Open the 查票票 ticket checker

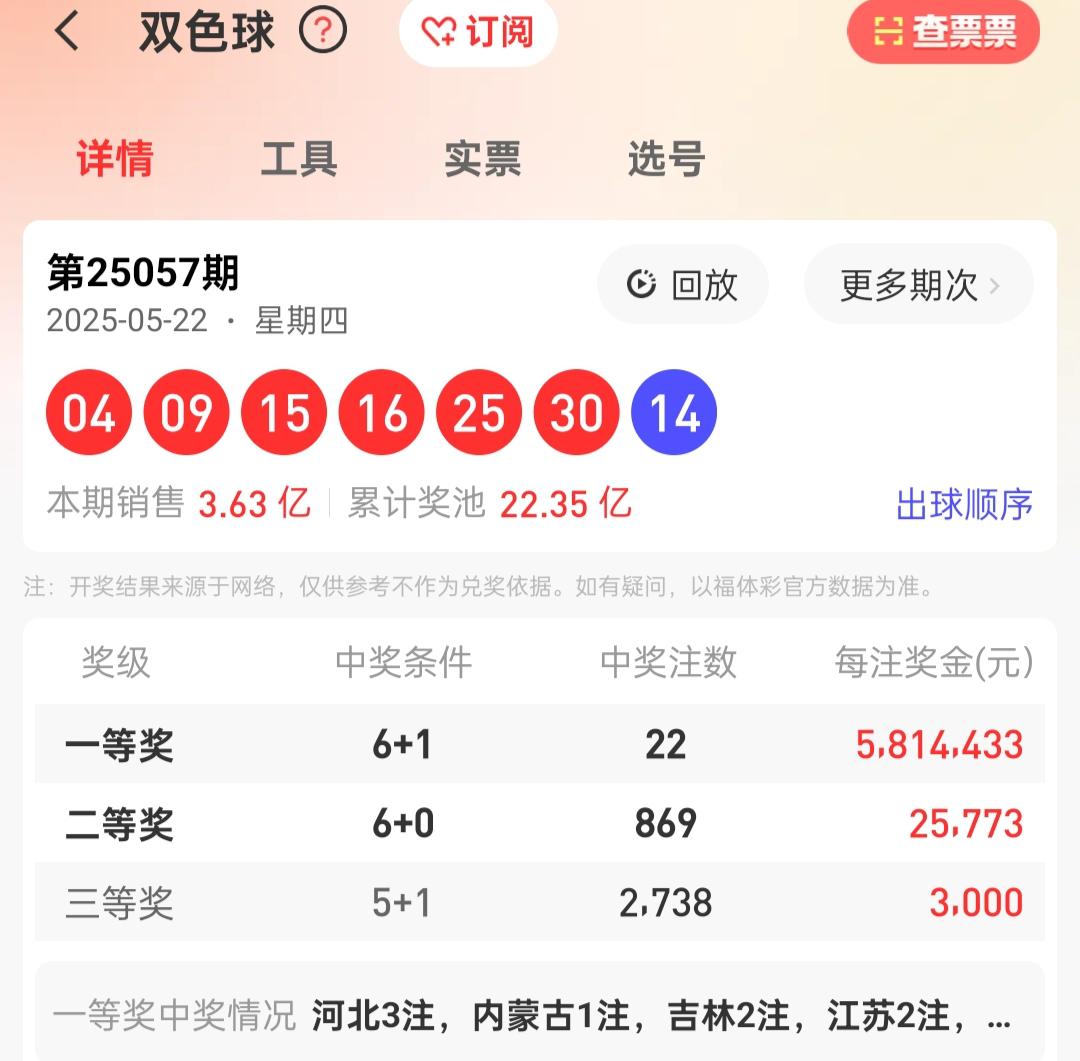943,32
